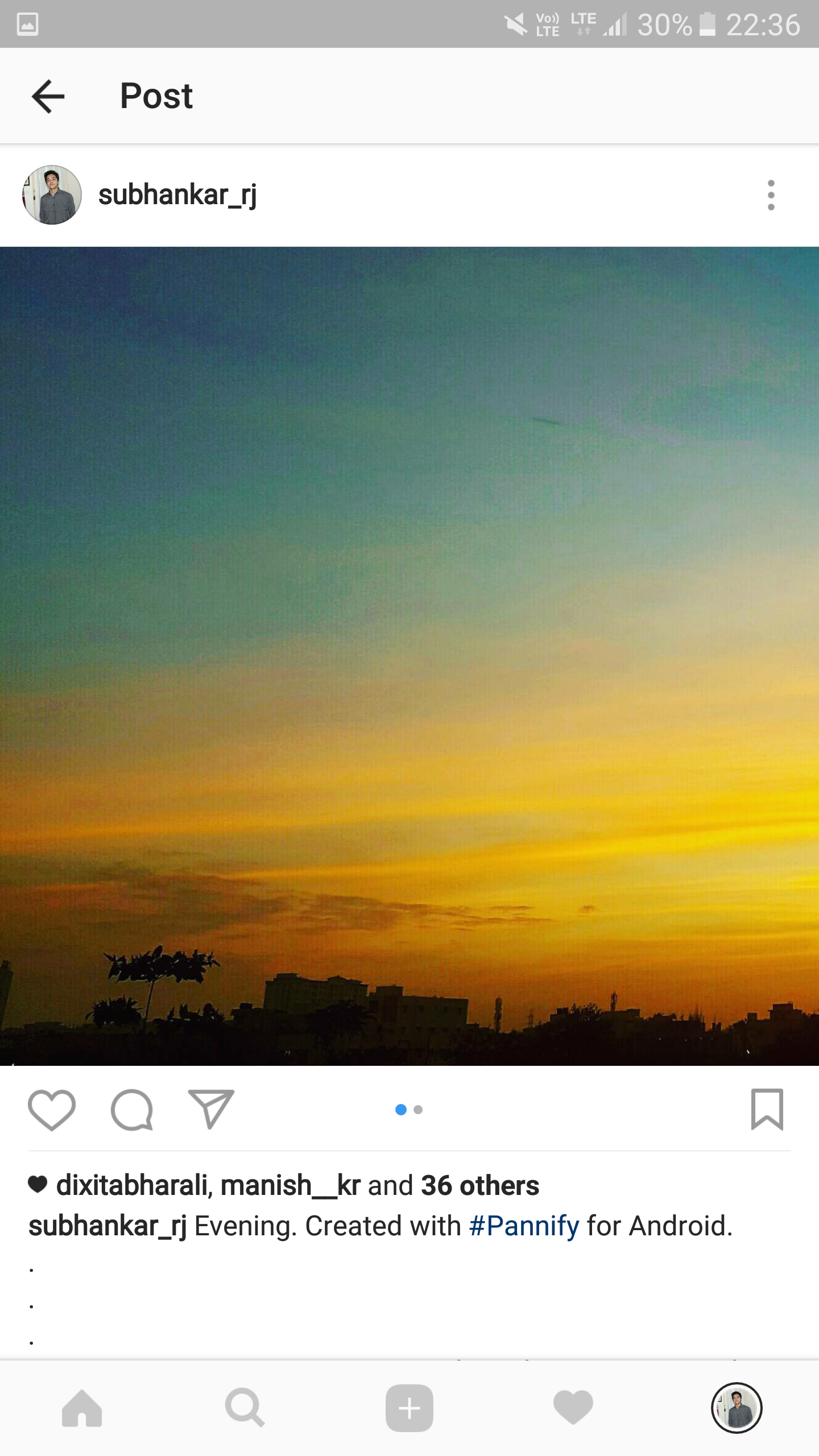Open manish__kr's profile from likes
This screenshot has width=819, height=1456.
290,1186
